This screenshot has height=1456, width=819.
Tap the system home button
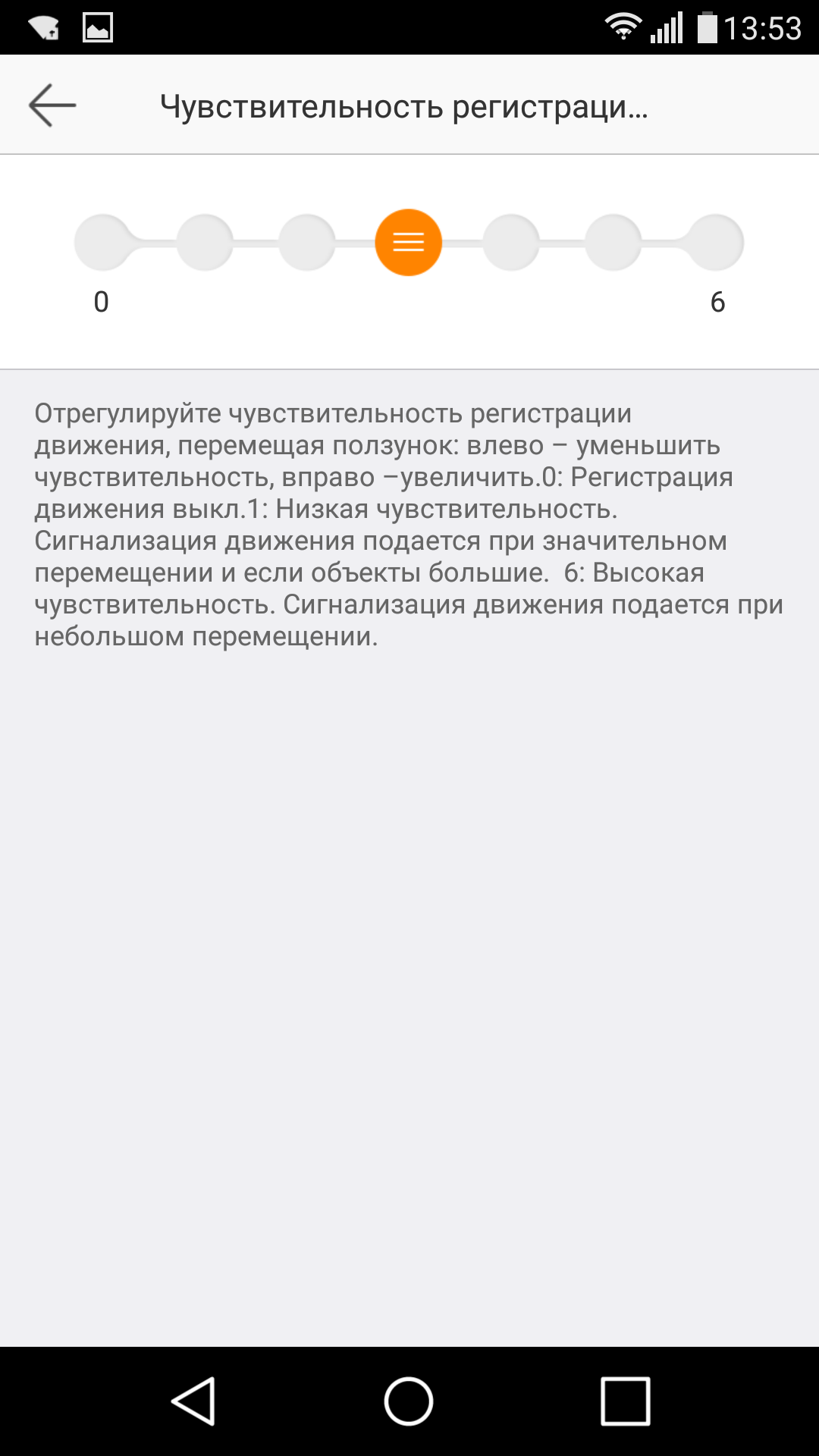409,1401
